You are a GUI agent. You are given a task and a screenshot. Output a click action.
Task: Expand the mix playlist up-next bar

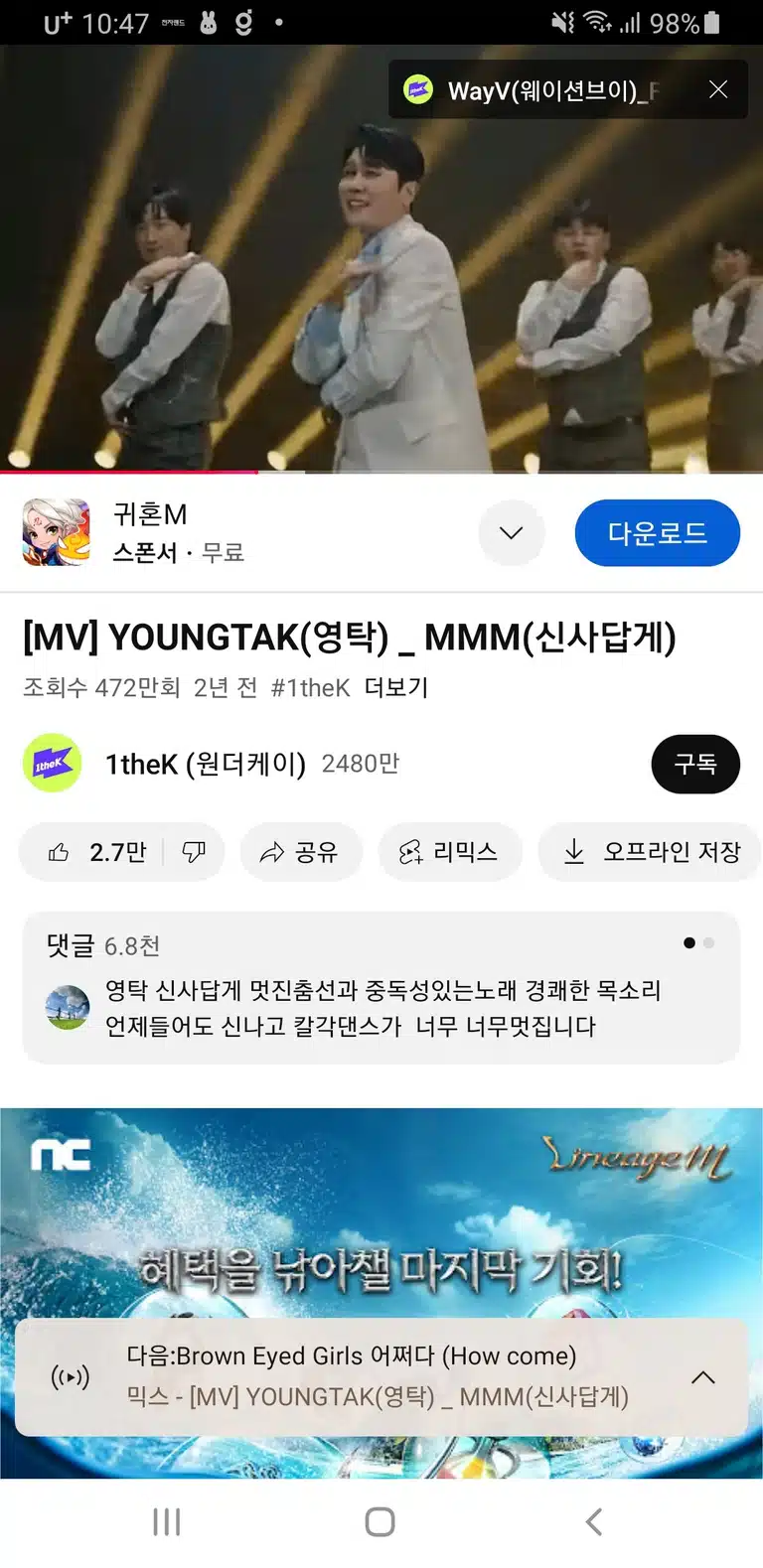pos(381,1376)
